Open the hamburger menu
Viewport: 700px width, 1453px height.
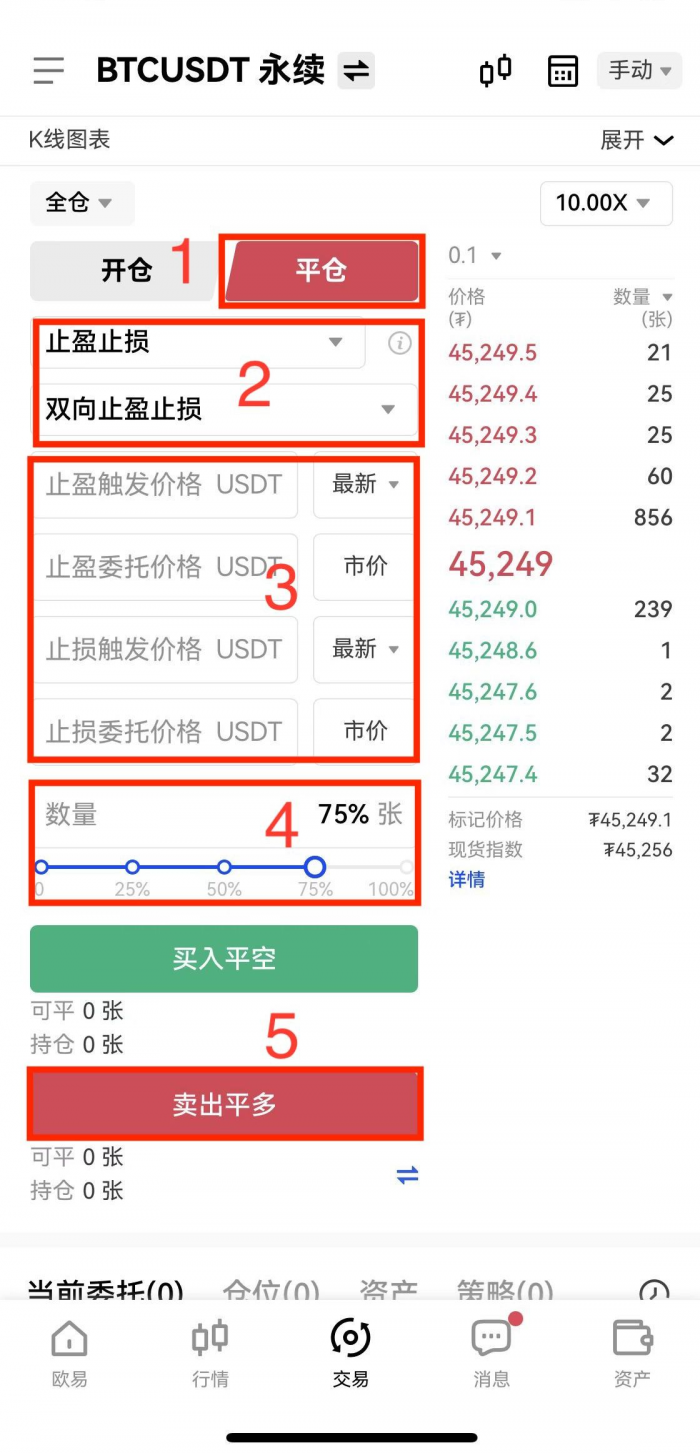click(48, 70)
